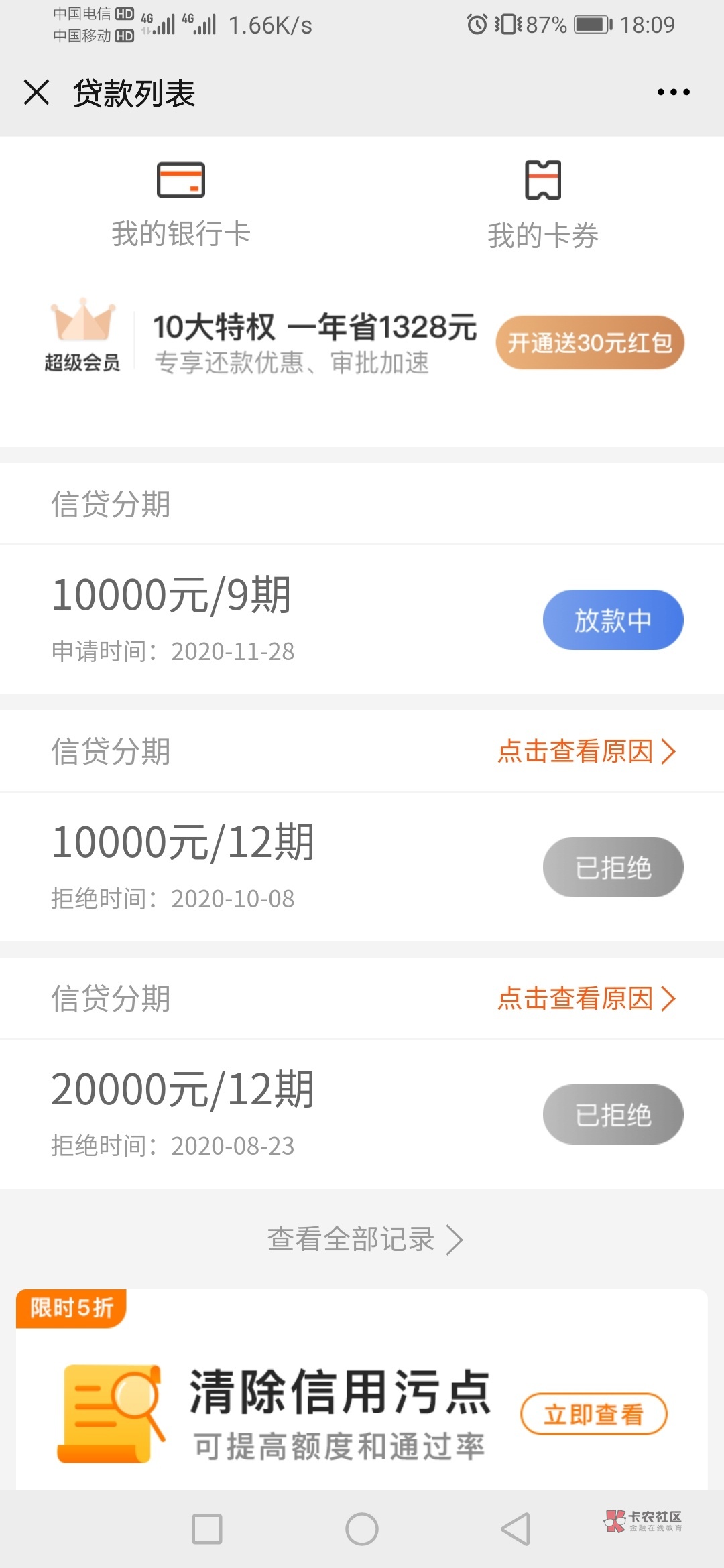This screenshot has width=724, height=1568.
Task: Open the three-dot overflow menu
Action: (673, 92)
